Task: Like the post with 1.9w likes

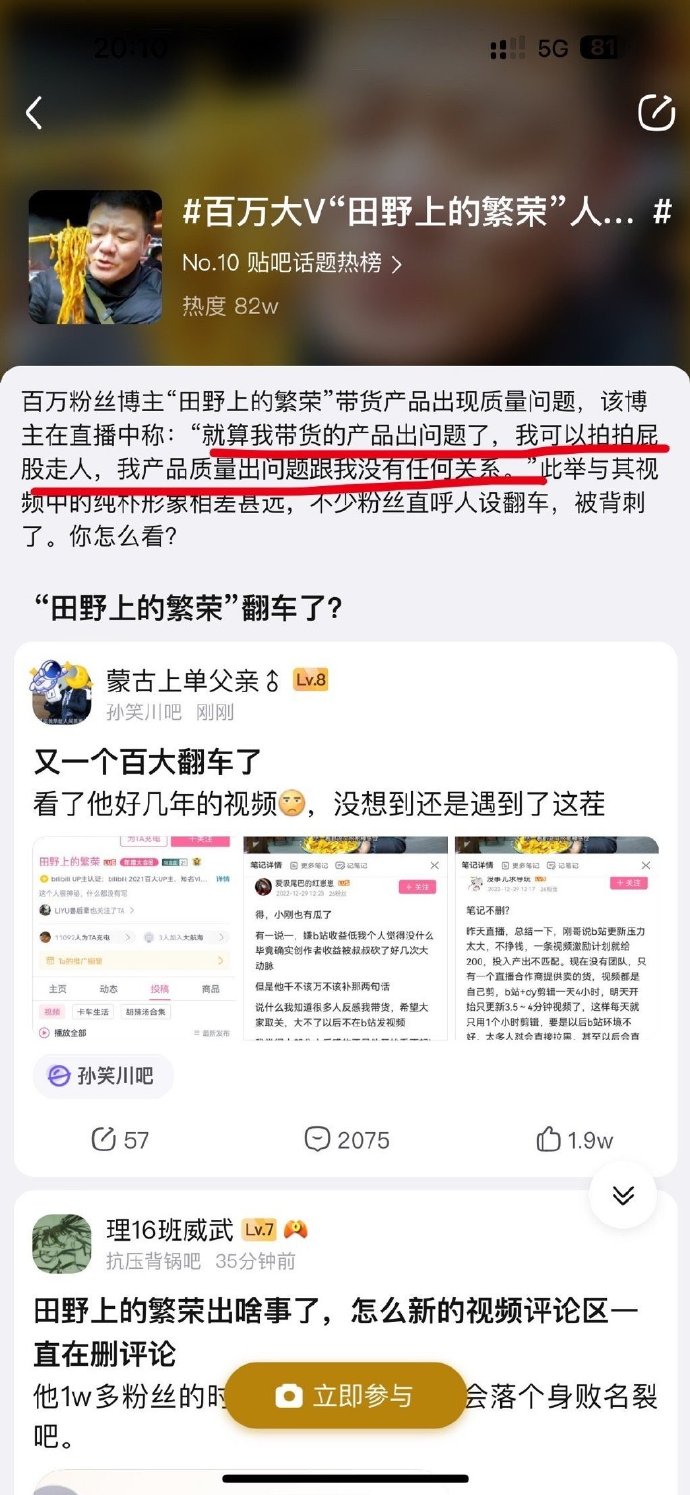Action: click(574, 1139)
